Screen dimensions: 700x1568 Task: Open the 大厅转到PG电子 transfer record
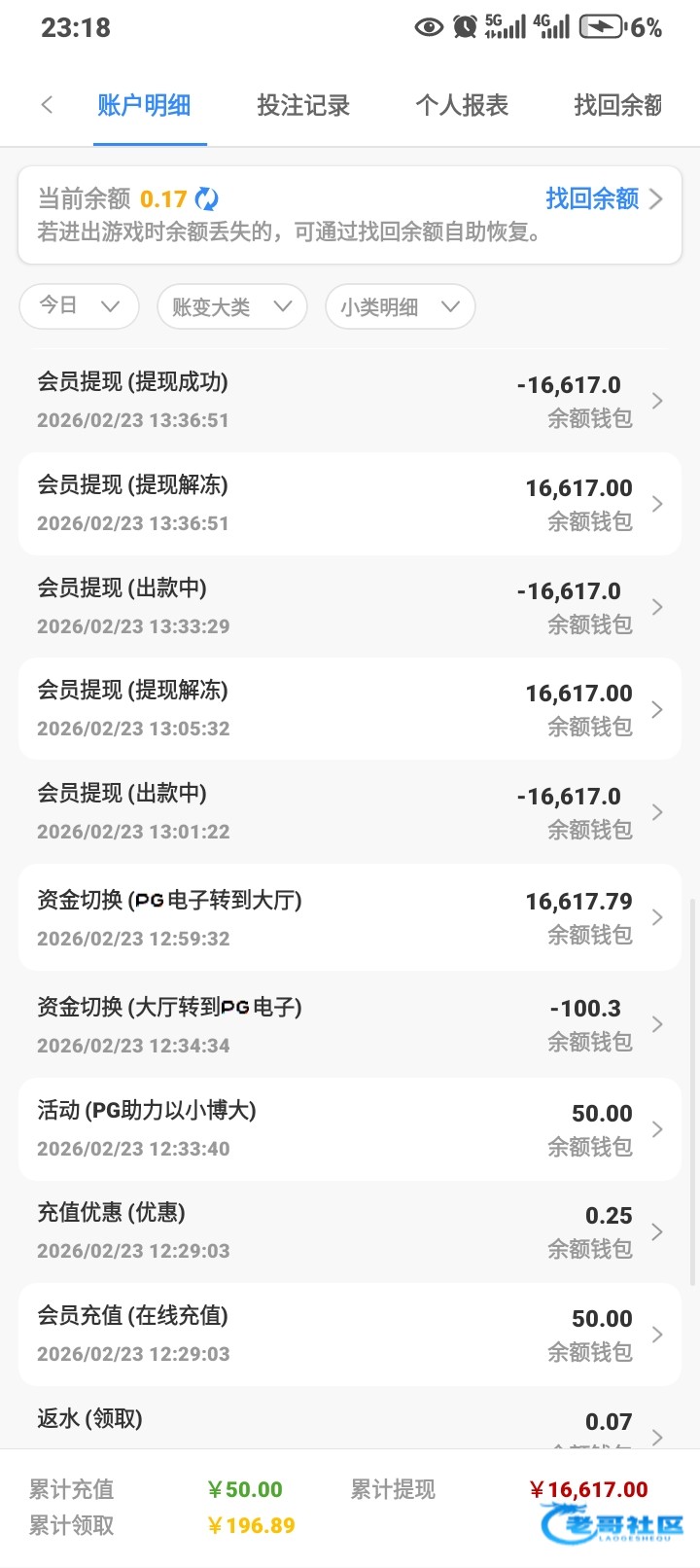(350, 1024)
